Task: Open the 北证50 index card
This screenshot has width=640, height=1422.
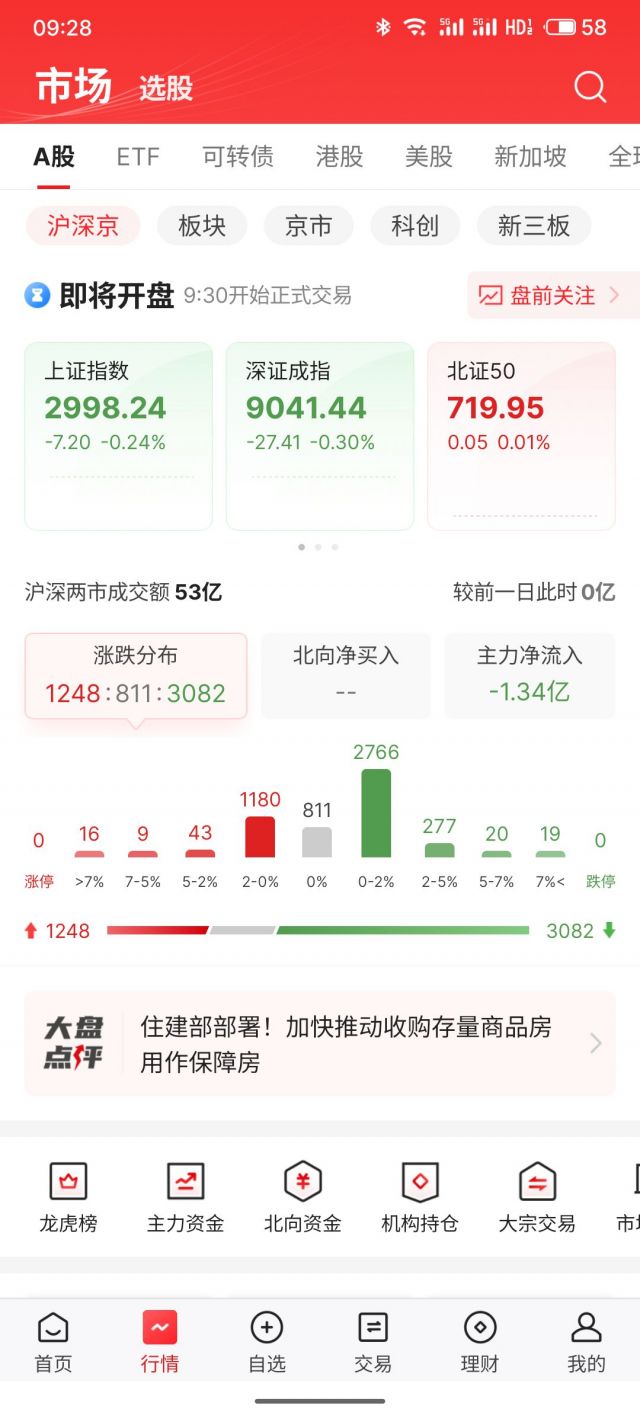Action: pyautogui.click(x=521, y=435)
